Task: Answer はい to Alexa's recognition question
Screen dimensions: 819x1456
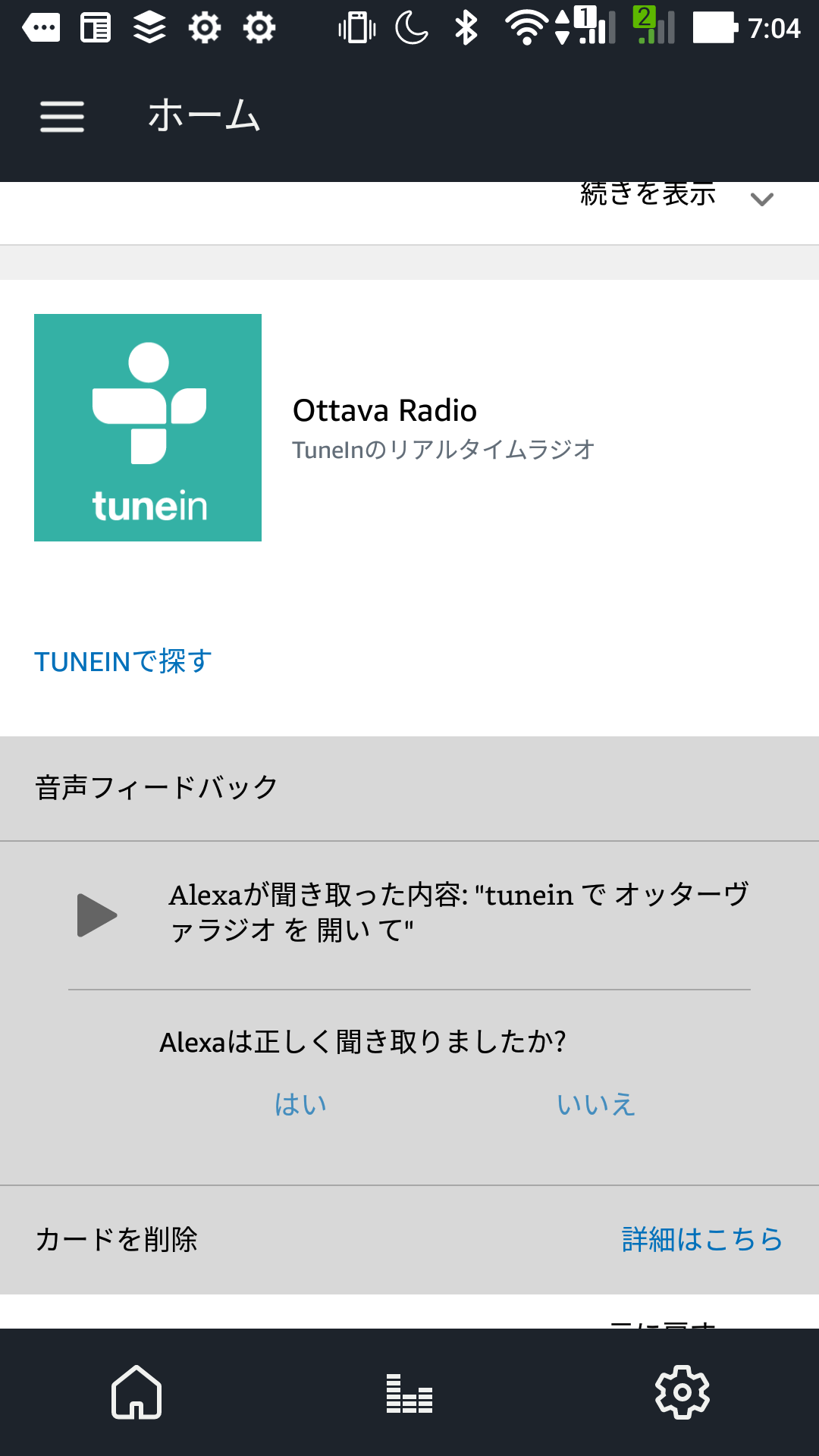Action: pyautogui.click(x=300, y=1104)
